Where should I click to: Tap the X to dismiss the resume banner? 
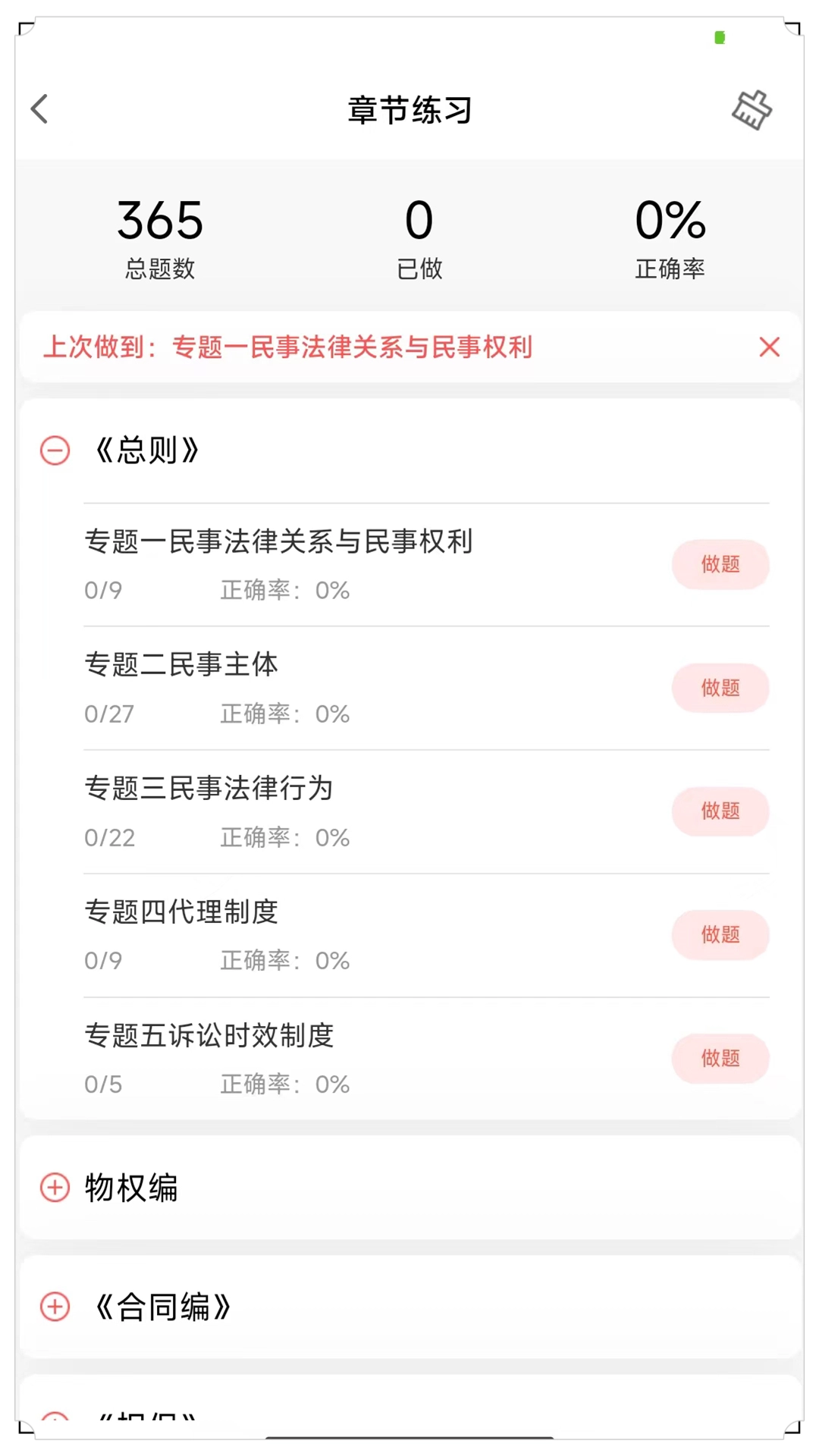pyautogui.click(x=769, y=347)
